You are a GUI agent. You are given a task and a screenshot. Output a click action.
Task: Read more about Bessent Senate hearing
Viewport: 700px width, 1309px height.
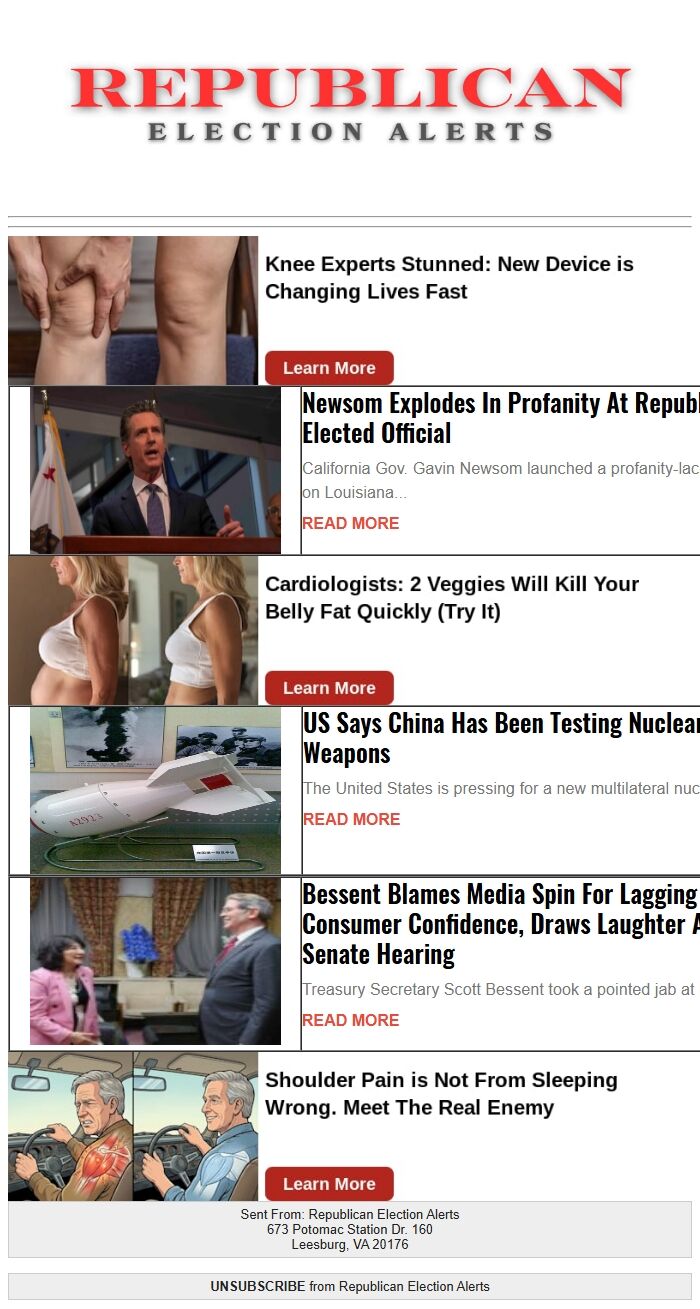point(350,1020)
